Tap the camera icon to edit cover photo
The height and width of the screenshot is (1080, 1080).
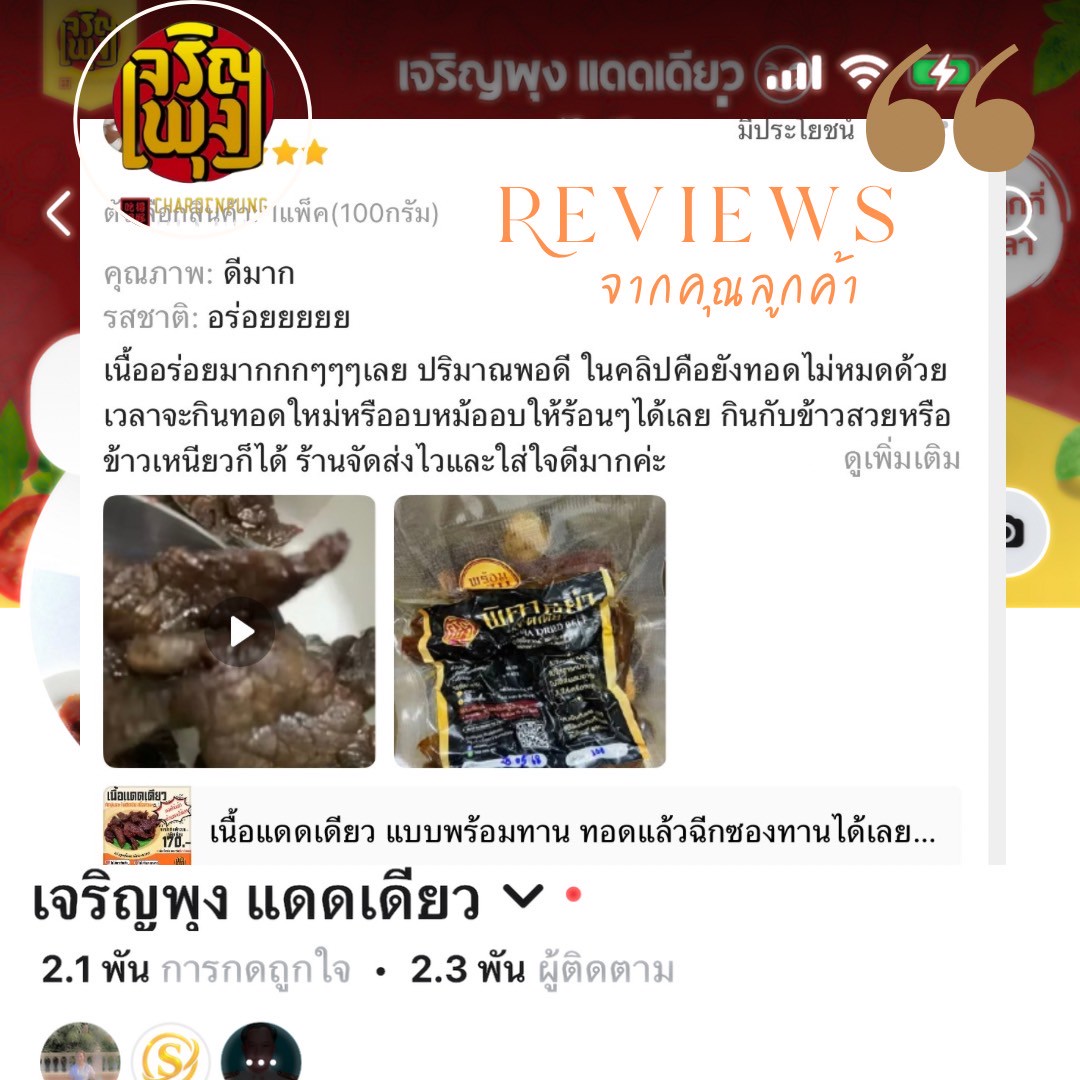coord(1012,533)
